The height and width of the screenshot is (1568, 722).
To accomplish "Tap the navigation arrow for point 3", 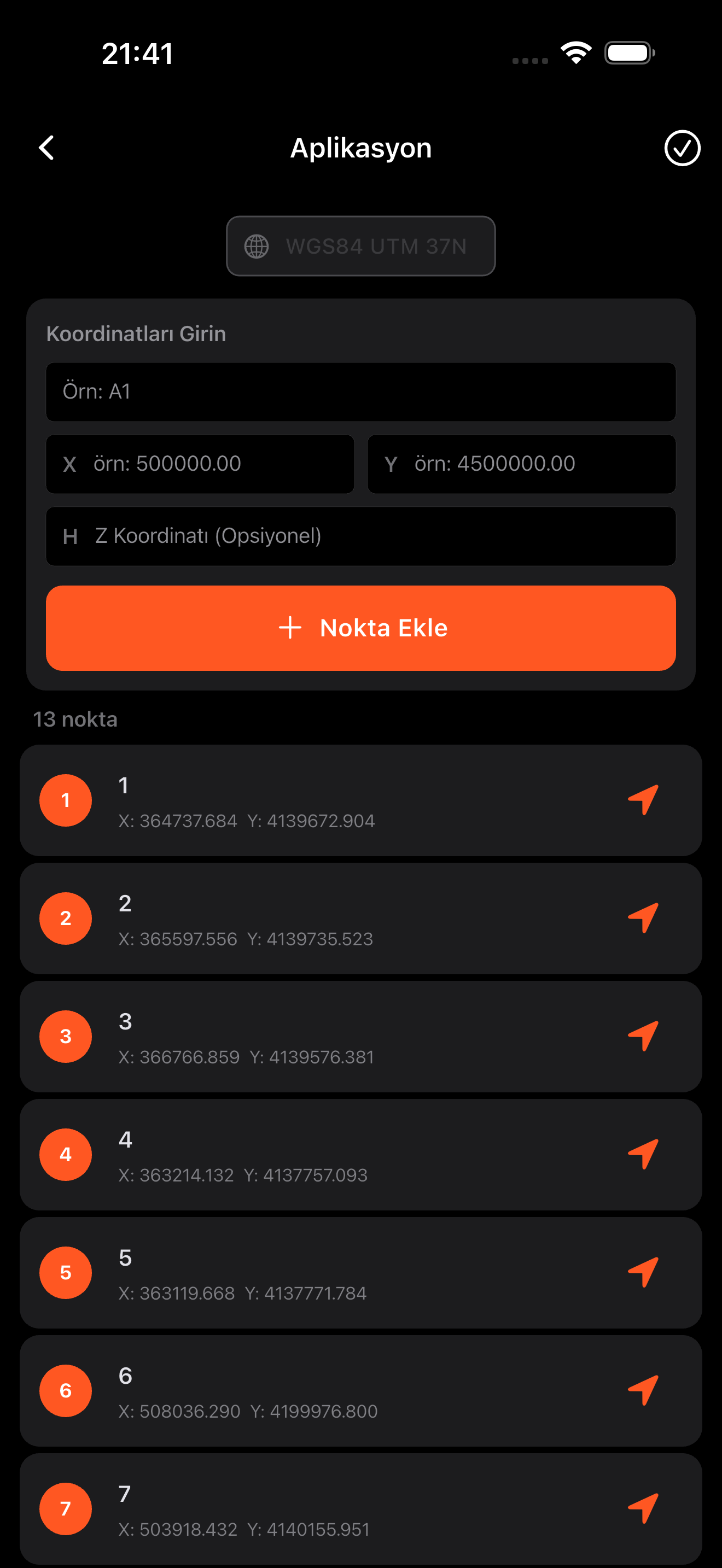I will coord(643,1036).
